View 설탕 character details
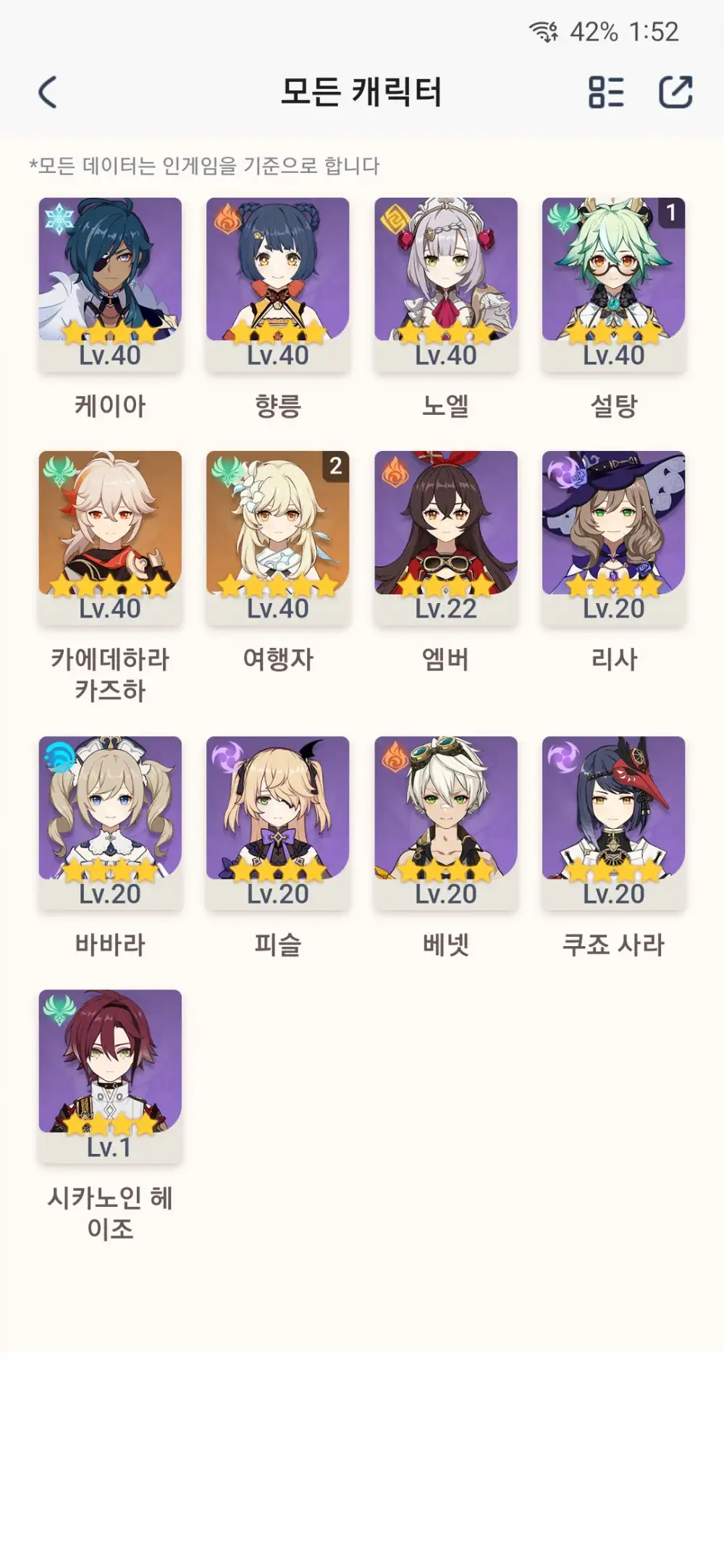Screen dimensions: 724x1568 pyautogui.click(x=614, y=284)
